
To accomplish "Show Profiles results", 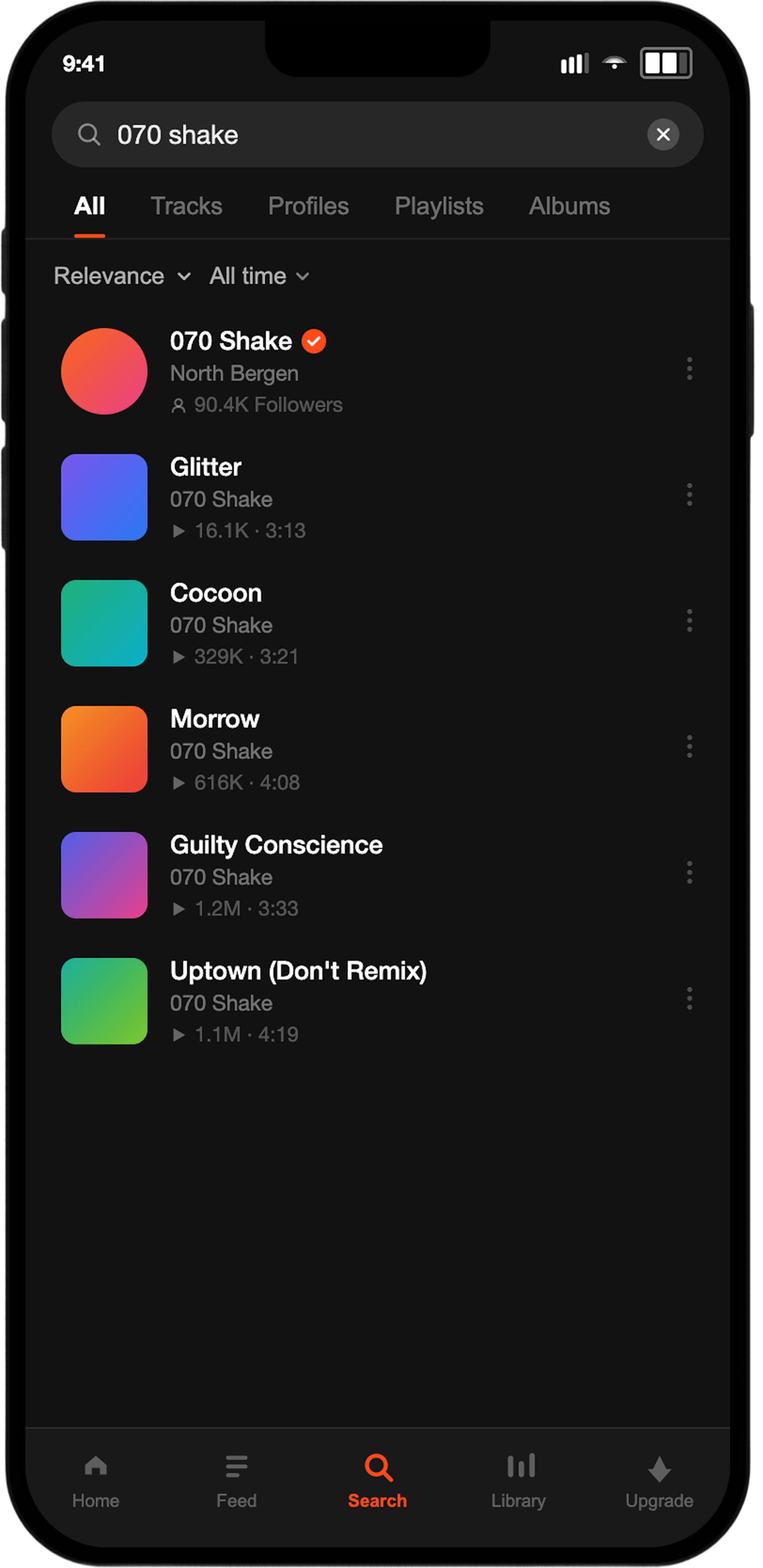I will (309, 206).
